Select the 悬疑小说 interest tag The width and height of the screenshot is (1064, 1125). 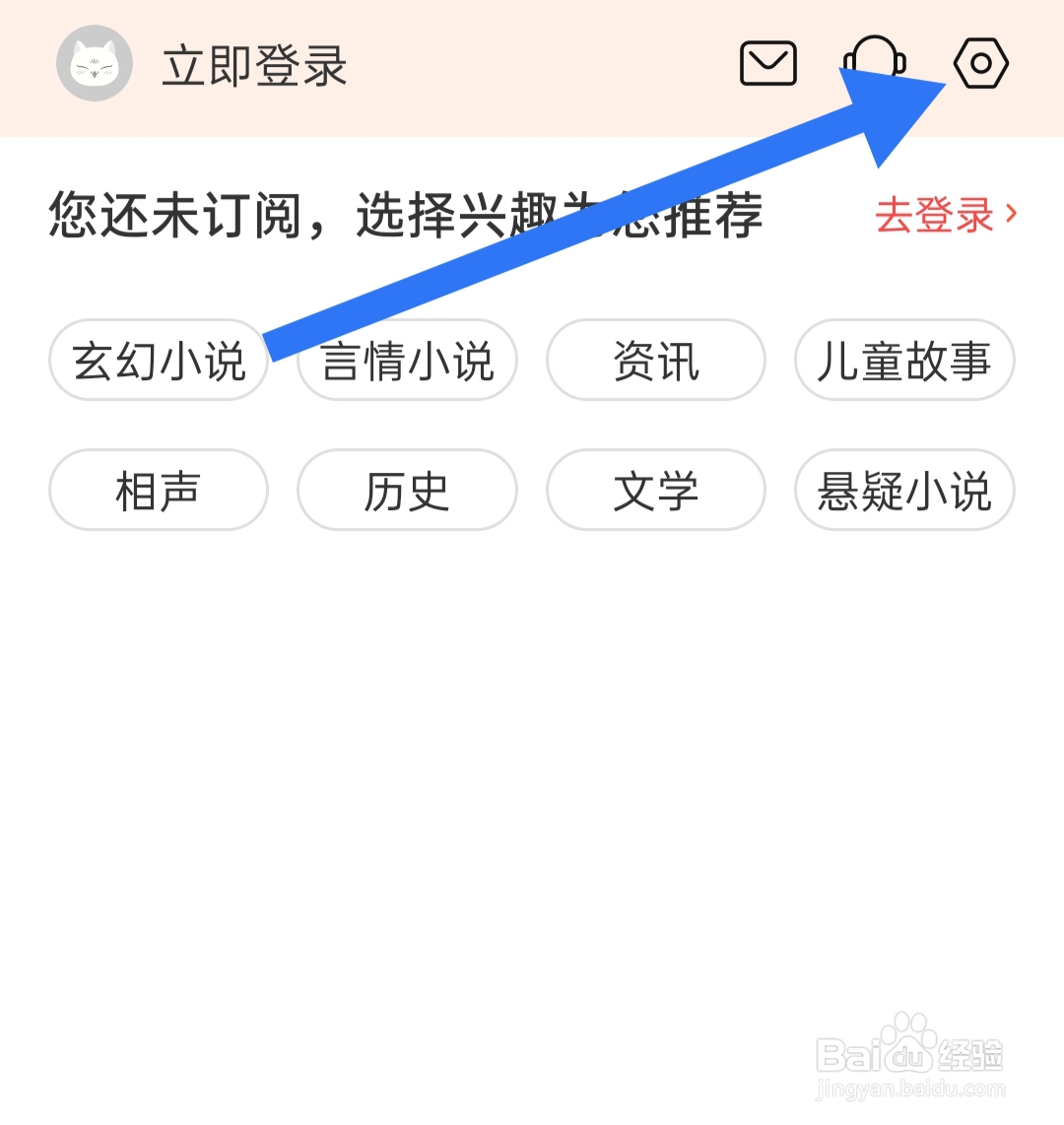click(904, 491)
